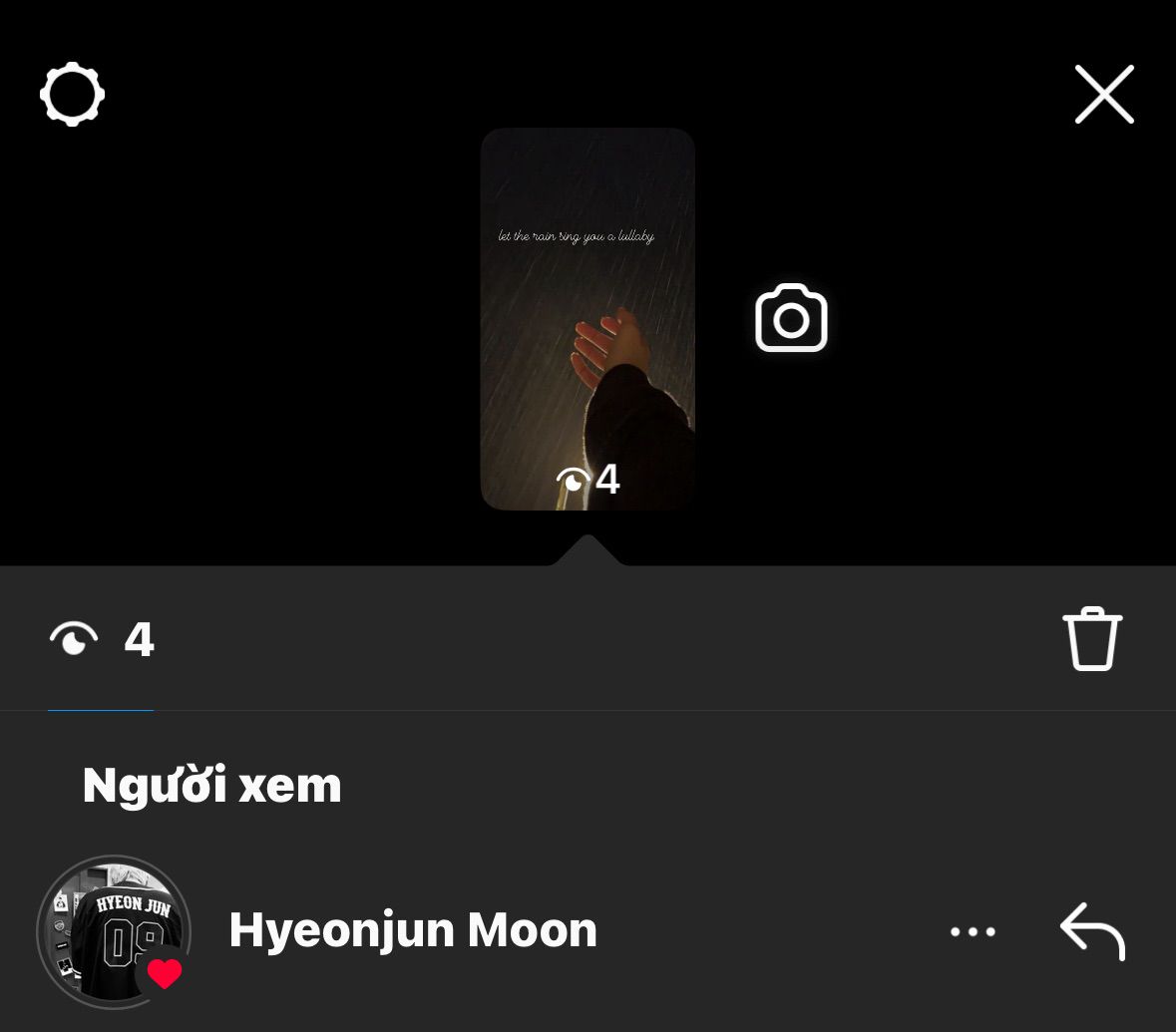
Task: Open more options for Hyeonjun Moon
Action: 973,931
